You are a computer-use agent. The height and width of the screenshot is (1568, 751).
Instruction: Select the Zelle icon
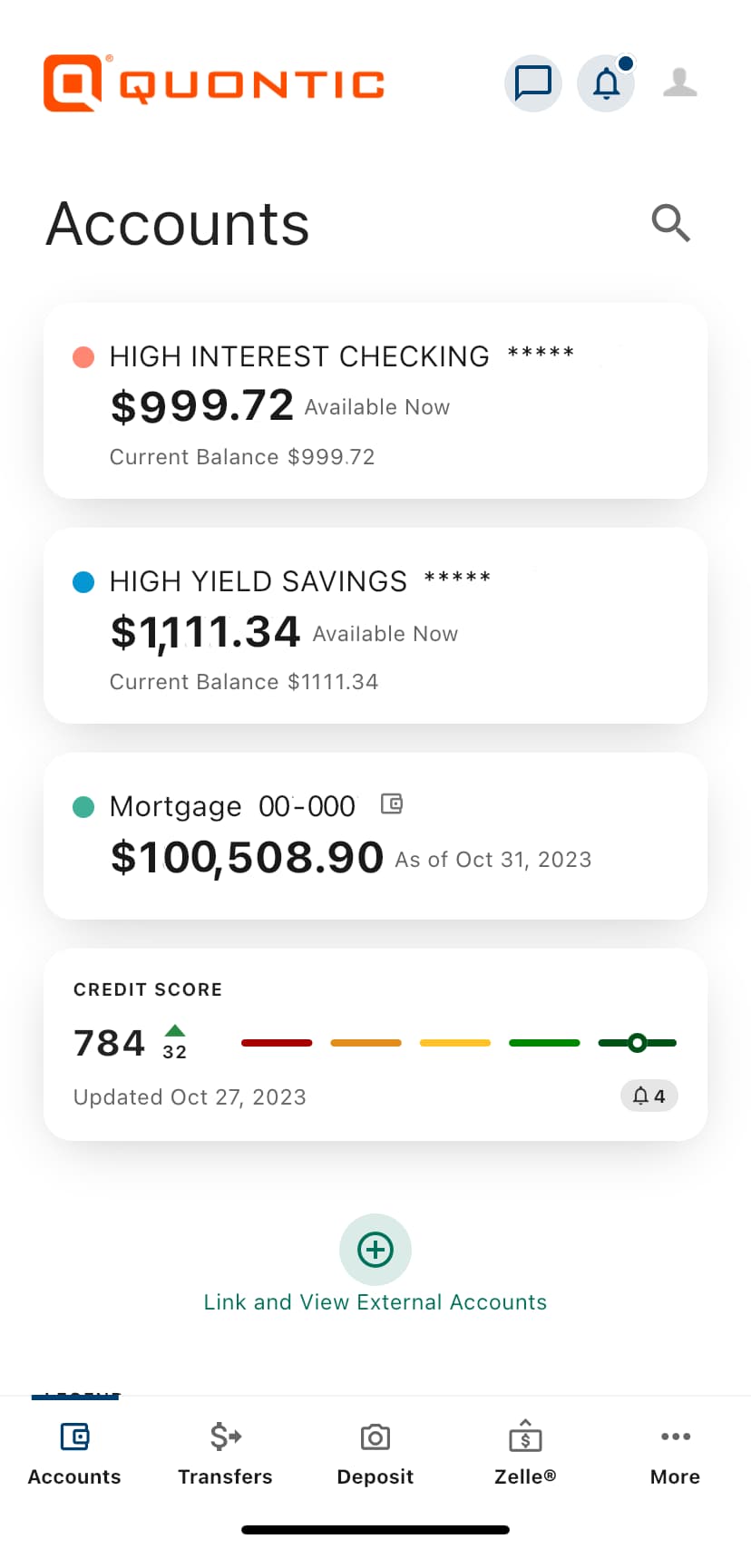[x=524, y=1437]
